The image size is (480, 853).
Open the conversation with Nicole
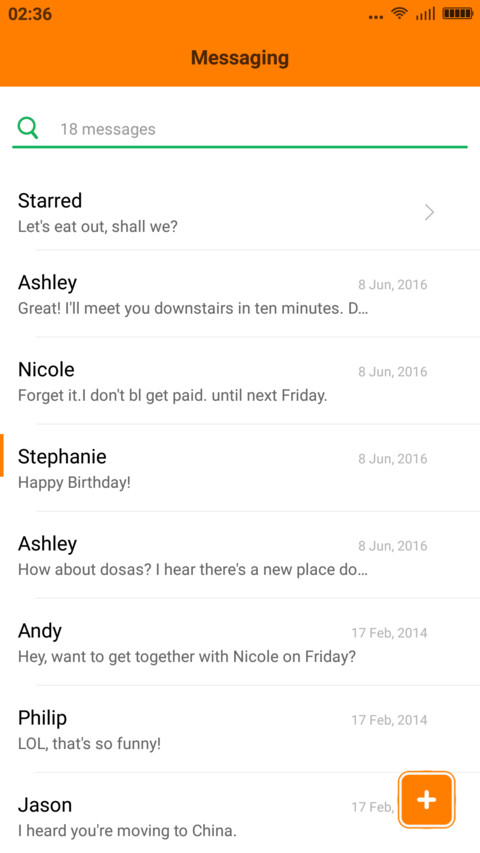(x=240, y=381)
